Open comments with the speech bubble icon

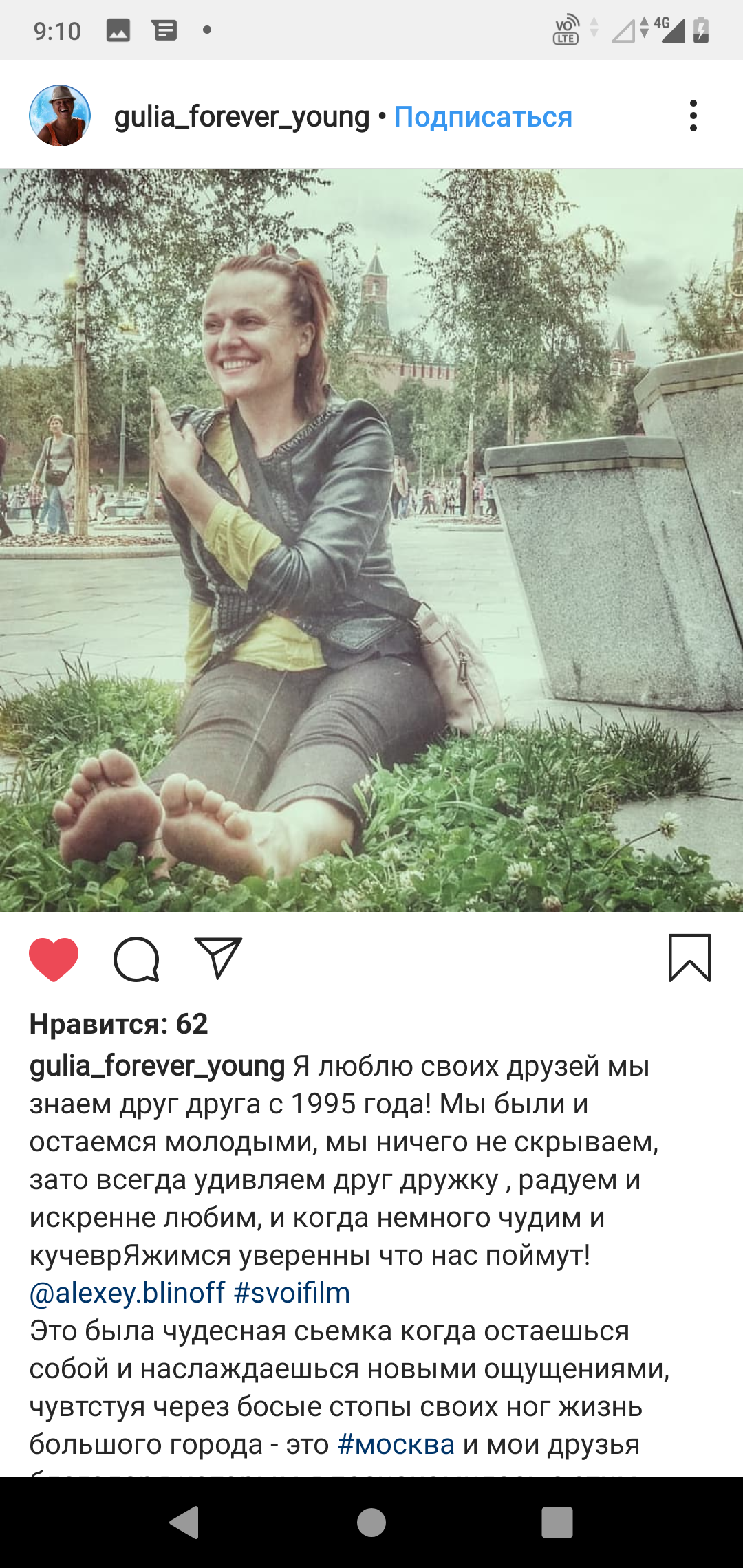coord(136,959)
